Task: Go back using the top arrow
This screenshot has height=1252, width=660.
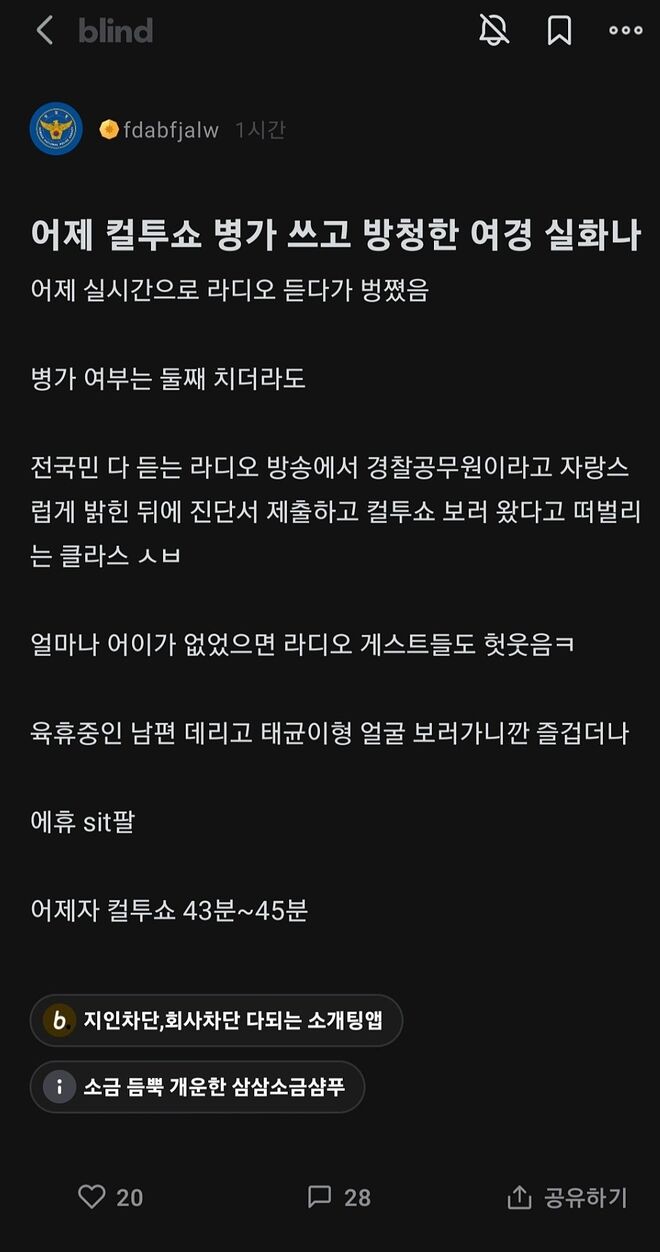Action: point(44,31)
